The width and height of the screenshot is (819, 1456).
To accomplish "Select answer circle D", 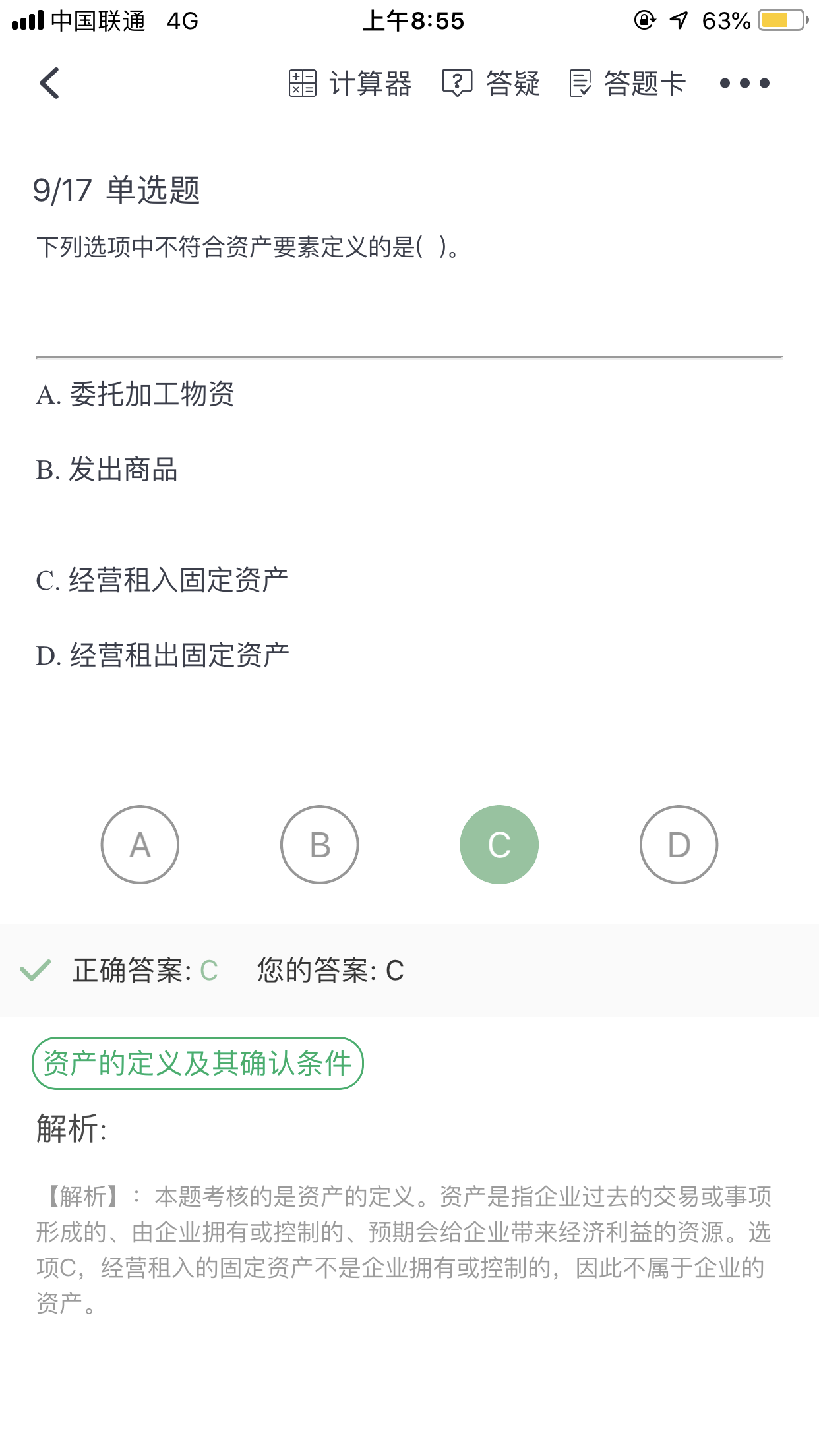I will pyautogui.click(x=679, y=844).
